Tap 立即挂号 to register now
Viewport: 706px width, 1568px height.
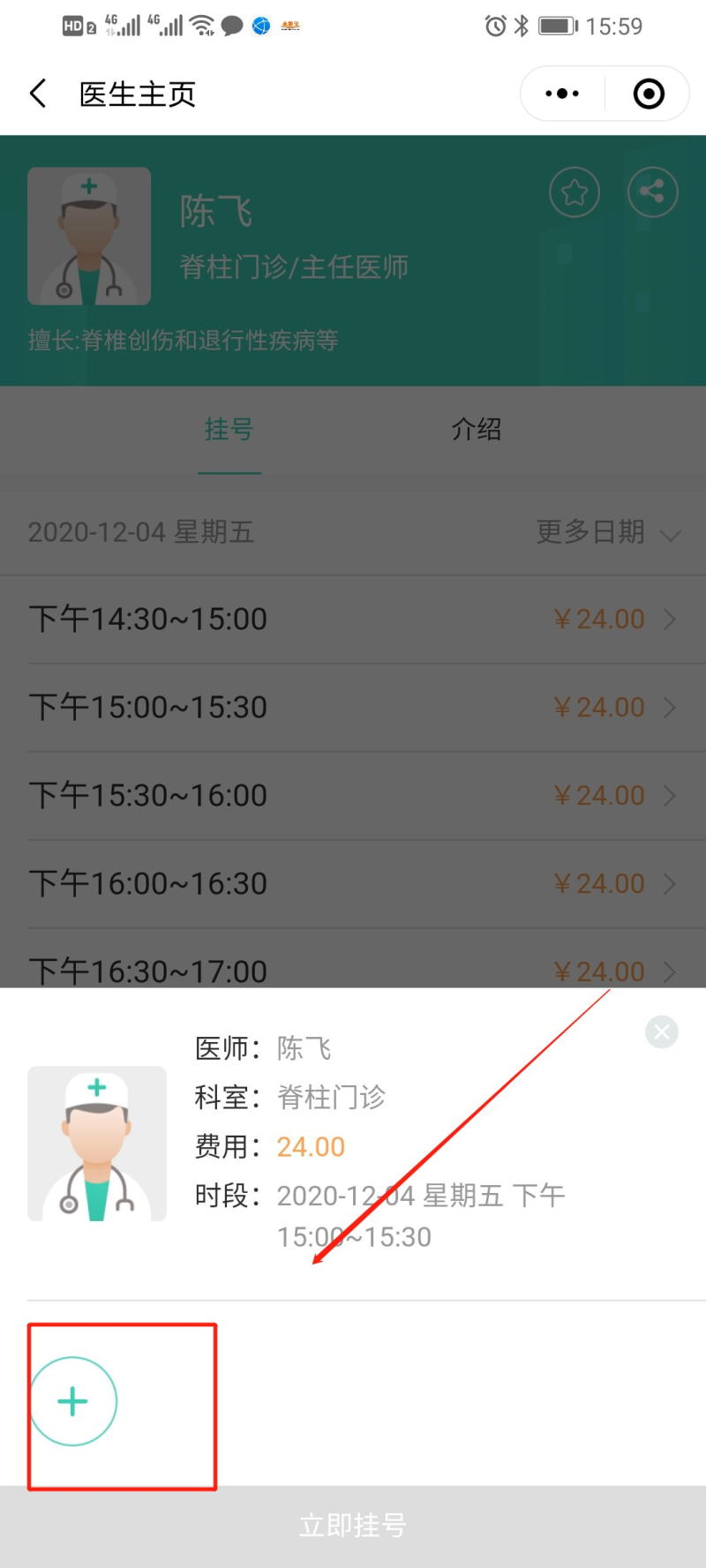(x=353, y=1526)
